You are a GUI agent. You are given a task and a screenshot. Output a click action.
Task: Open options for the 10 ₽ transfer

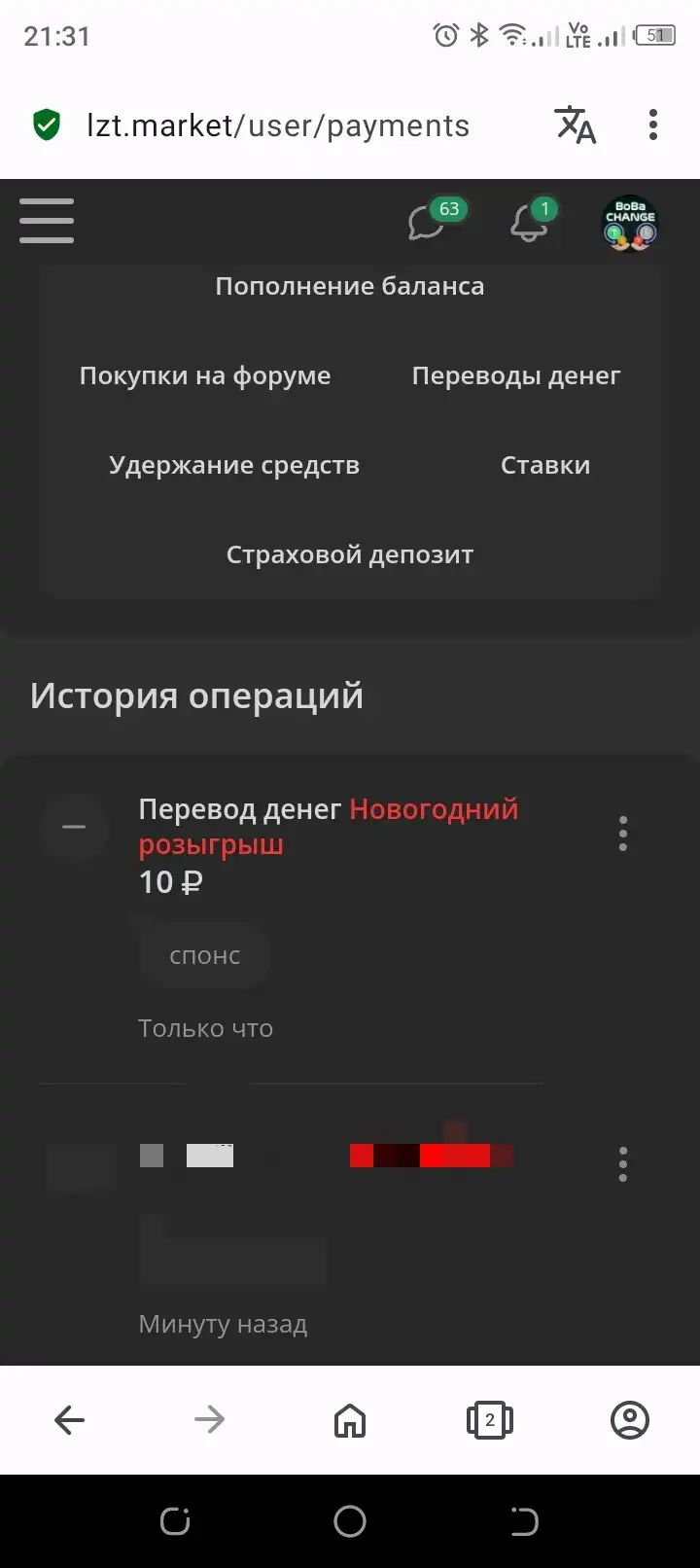(623, 834)
